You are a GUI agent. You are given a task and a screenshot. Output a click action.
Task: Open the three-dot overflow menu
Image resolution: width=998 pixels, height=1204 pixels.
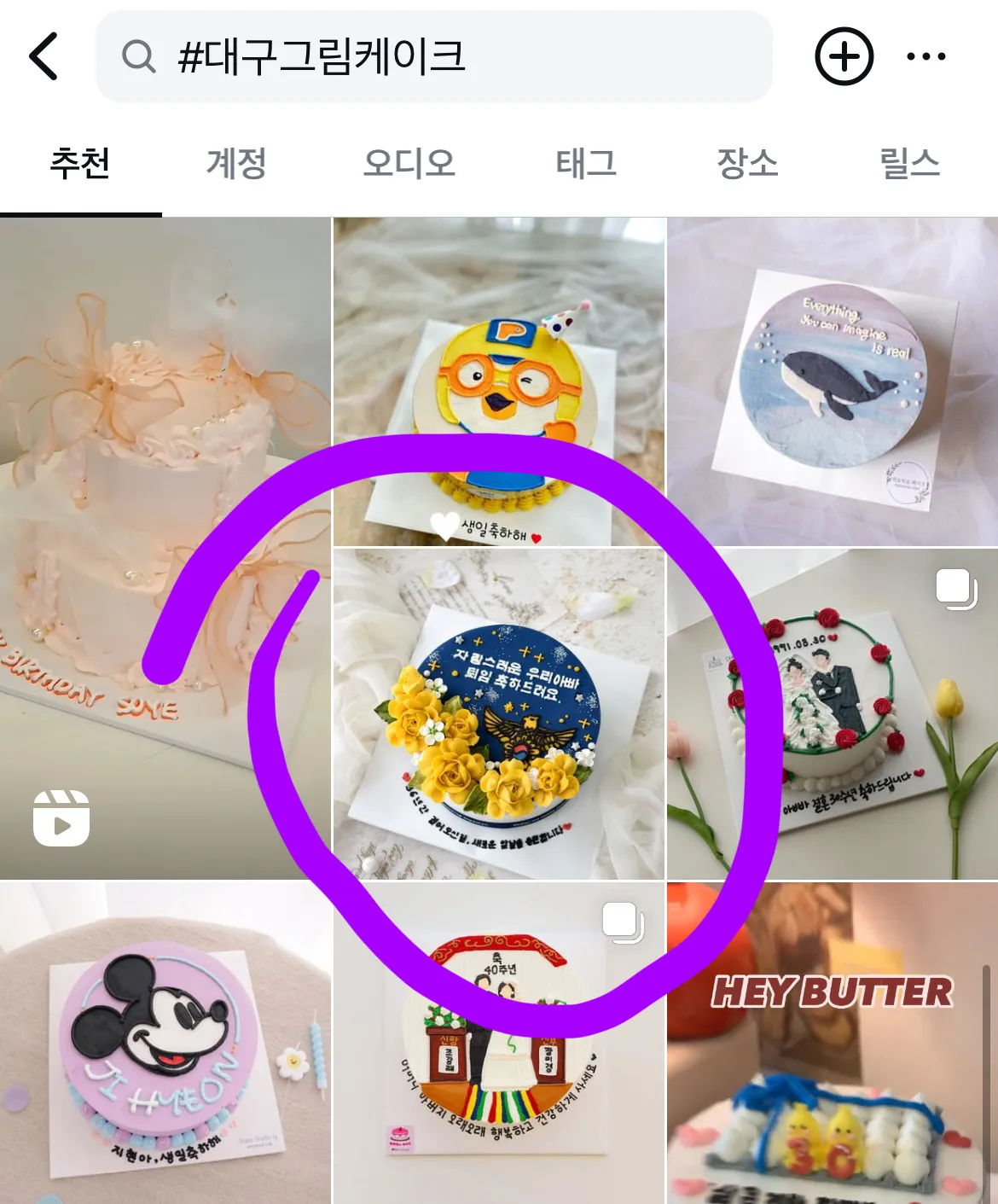pyautogui.click(x=925, y=56)
